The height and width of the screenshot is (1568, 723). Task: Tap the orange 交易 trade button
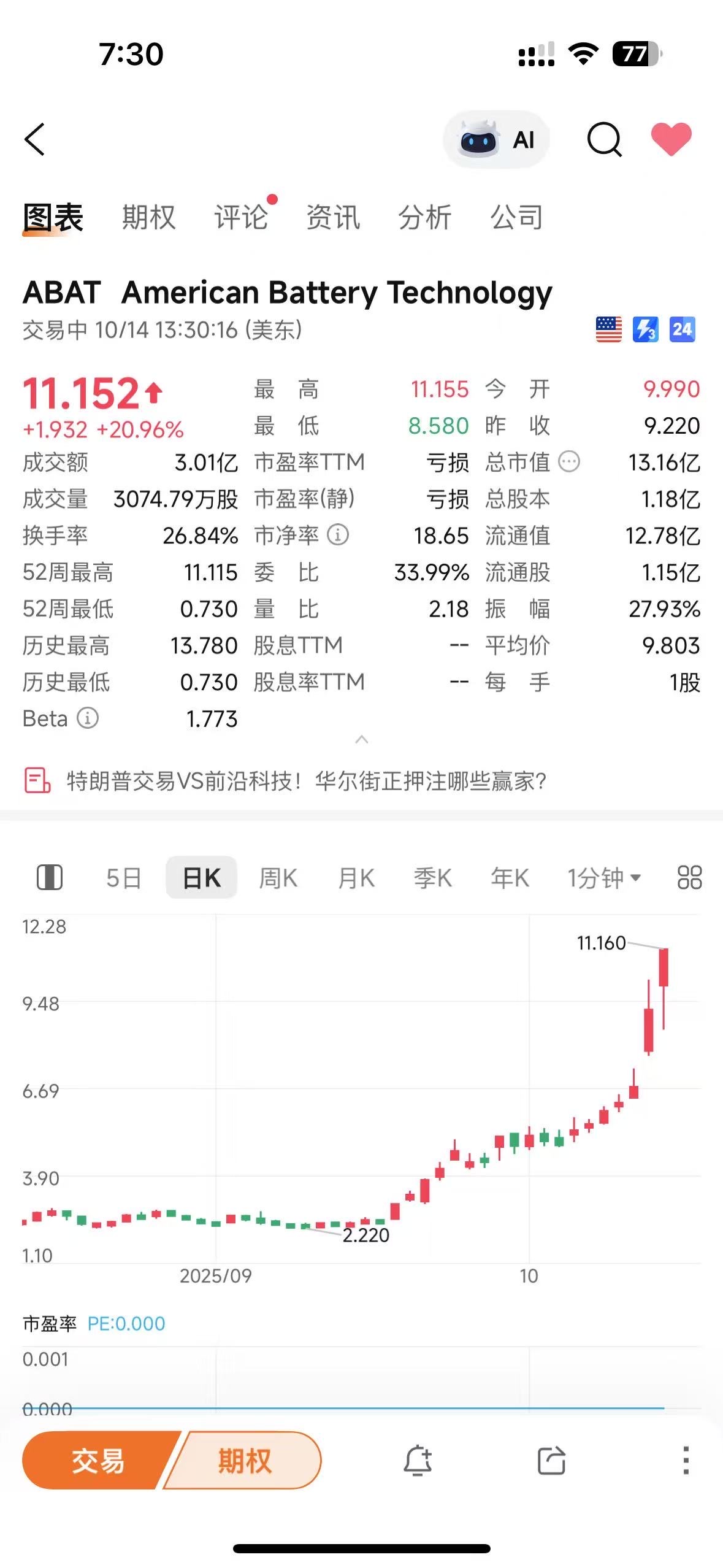click(x=98, y=1461)
